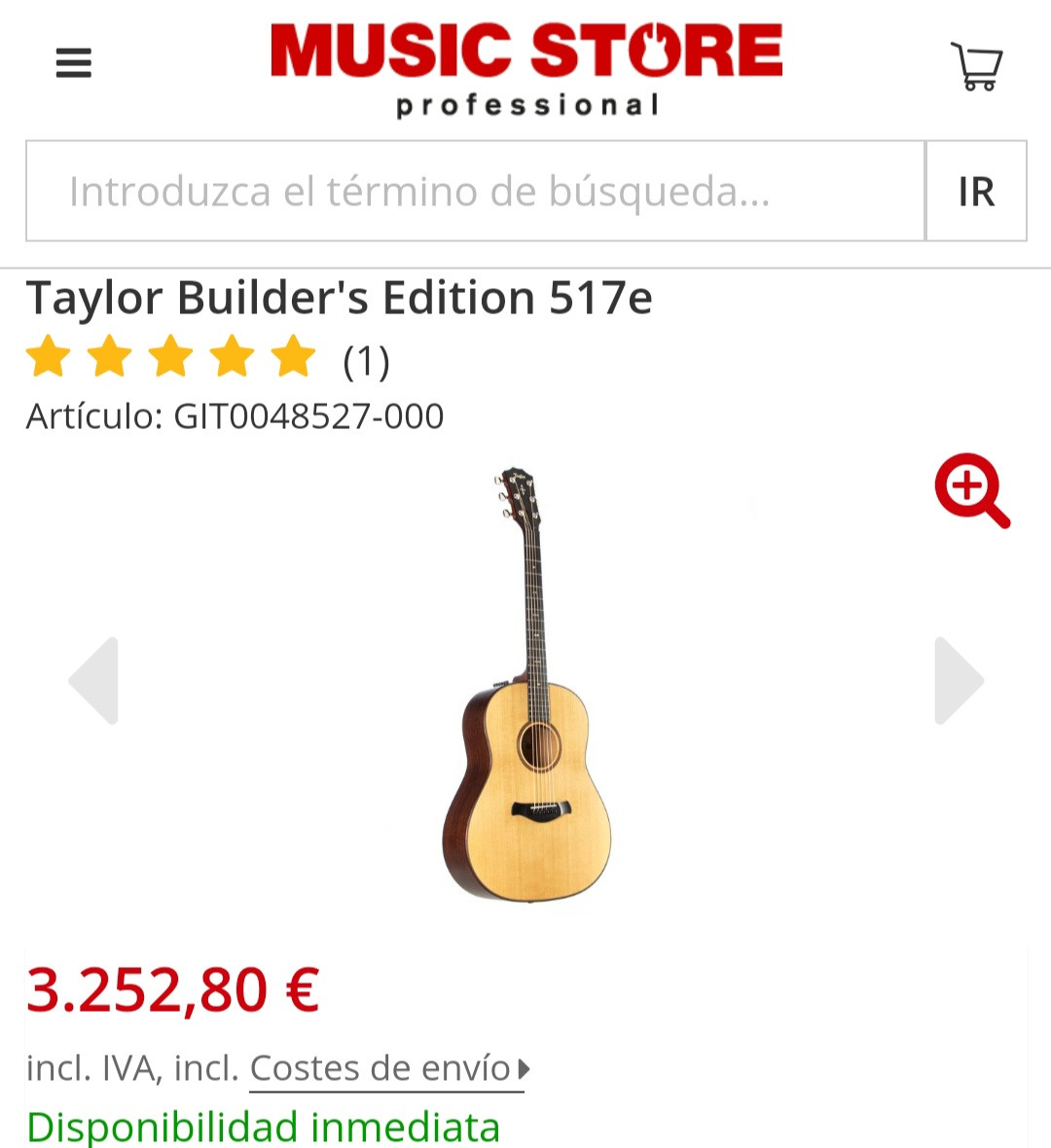Tap the search term input field
Viewport: 1051px width, 1148px height.
click(475, 191)
